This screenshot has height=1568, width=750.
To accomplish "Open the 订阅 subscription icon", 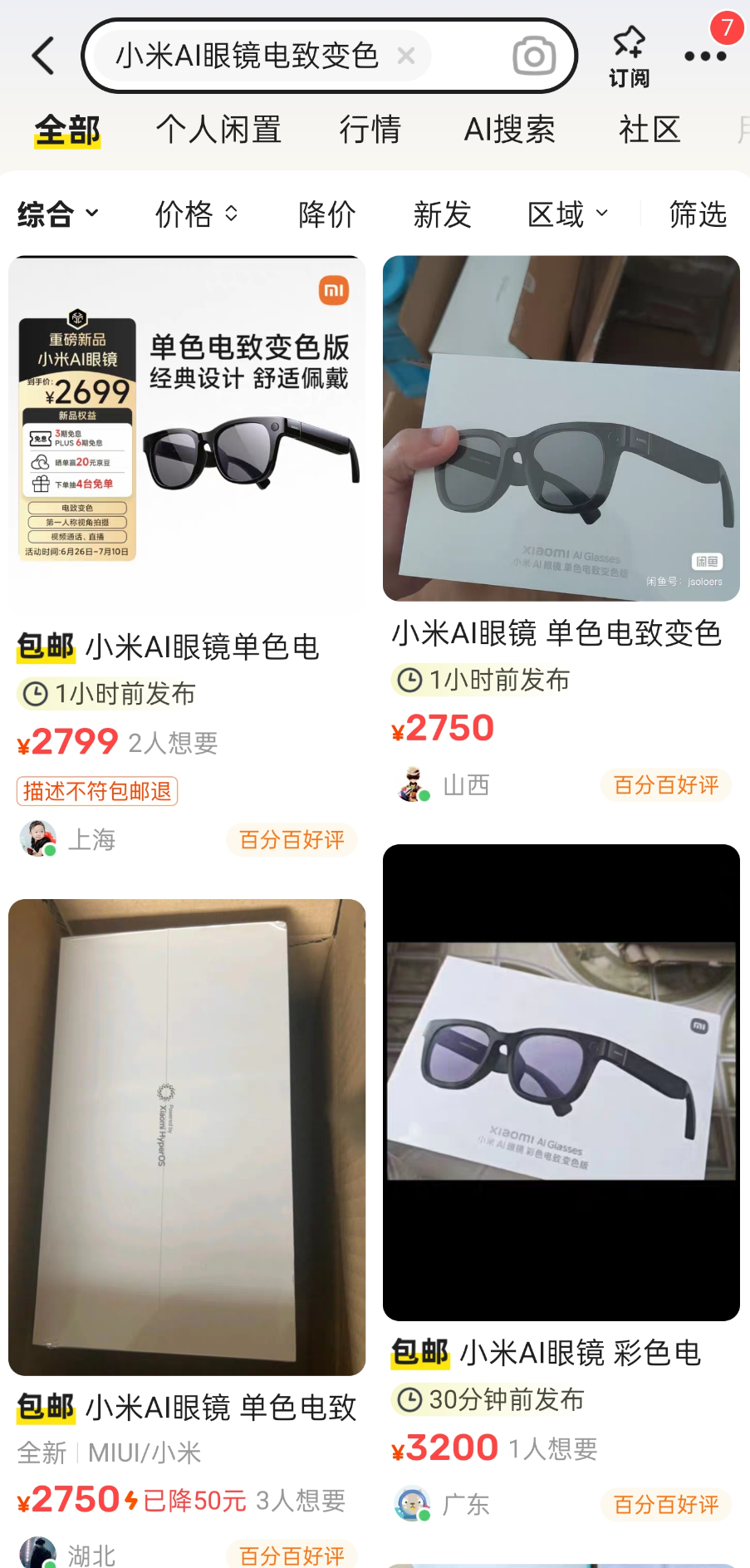I will point(629,55).
